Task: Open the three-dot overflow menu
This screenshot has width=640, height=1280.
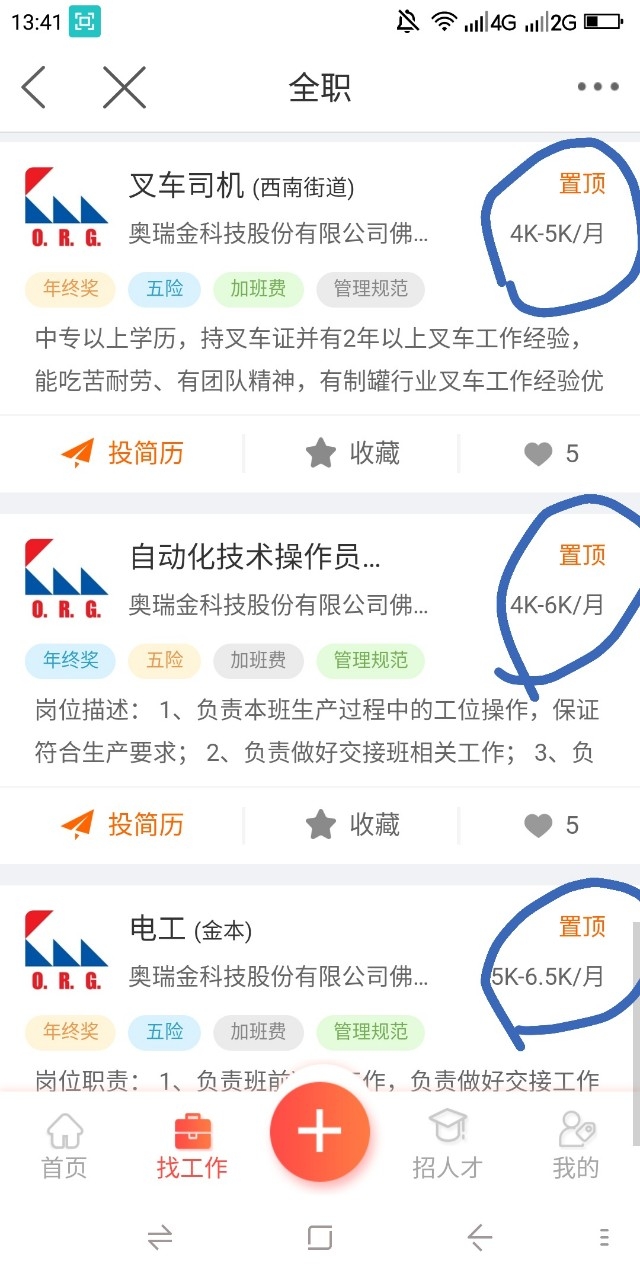Action: [598, 87]
